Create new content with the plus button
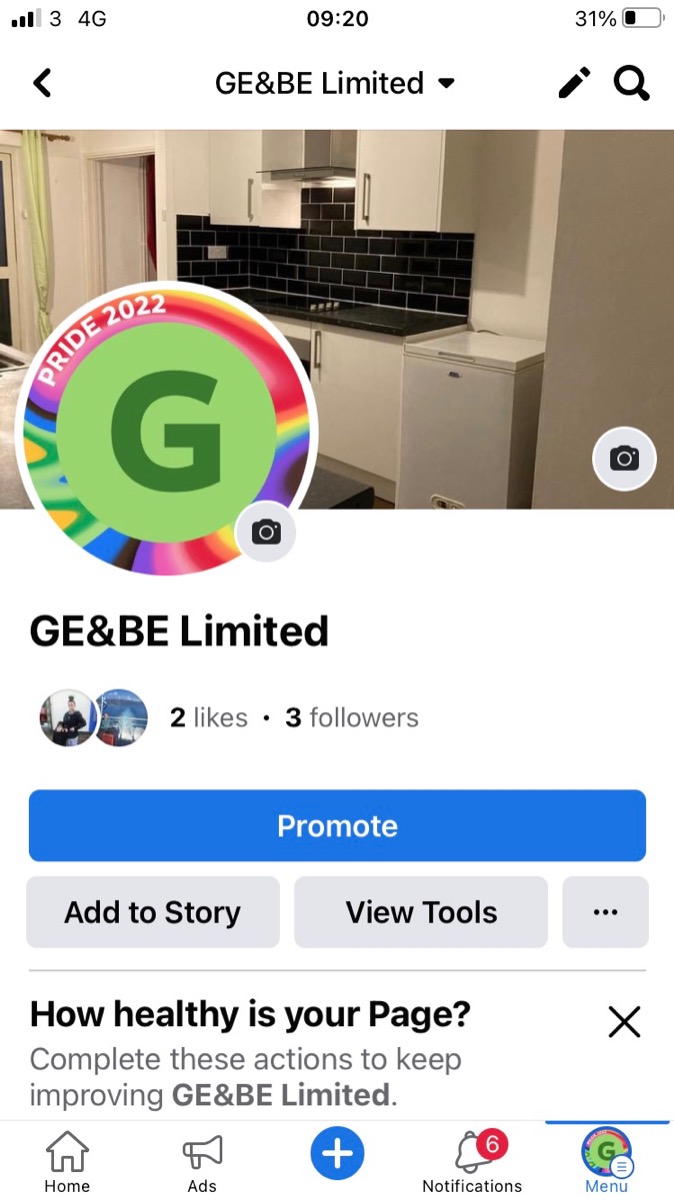The image size is (674, 1200). [337, 1154]
